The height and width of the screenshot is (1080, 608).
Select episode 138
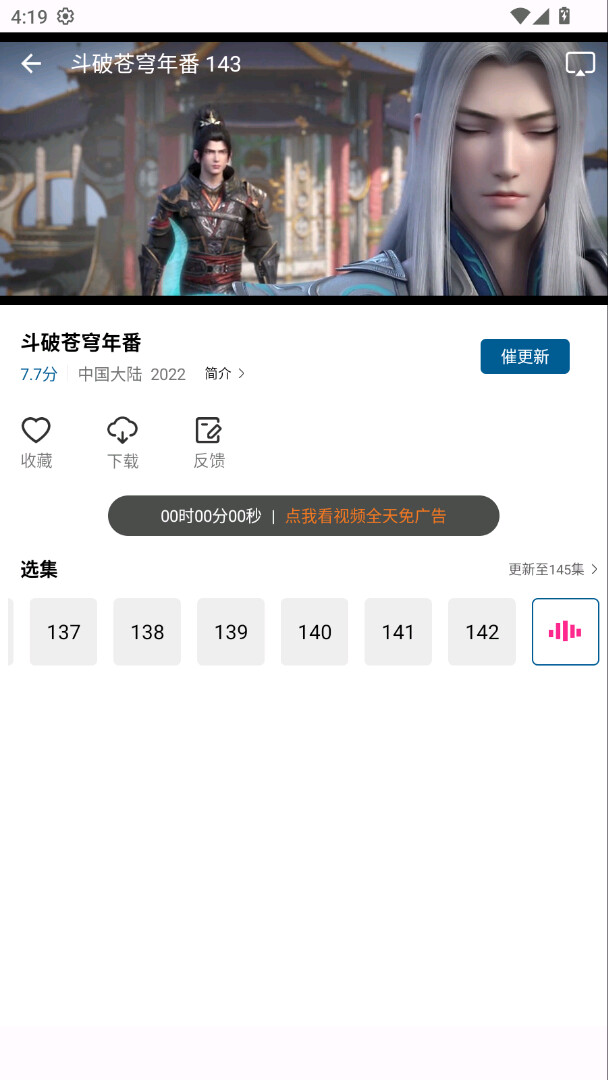147,632
